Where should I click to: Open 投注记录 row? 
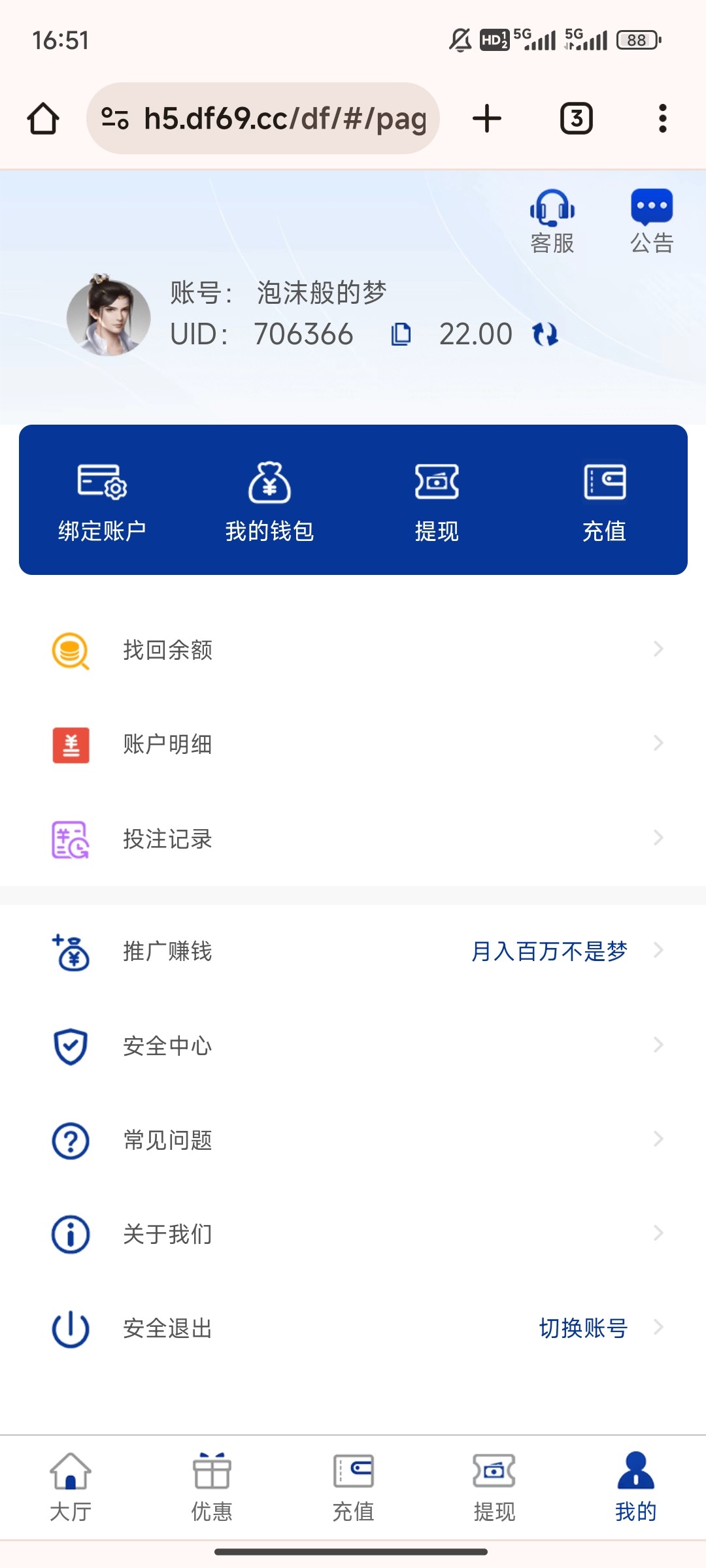(353, 839)
